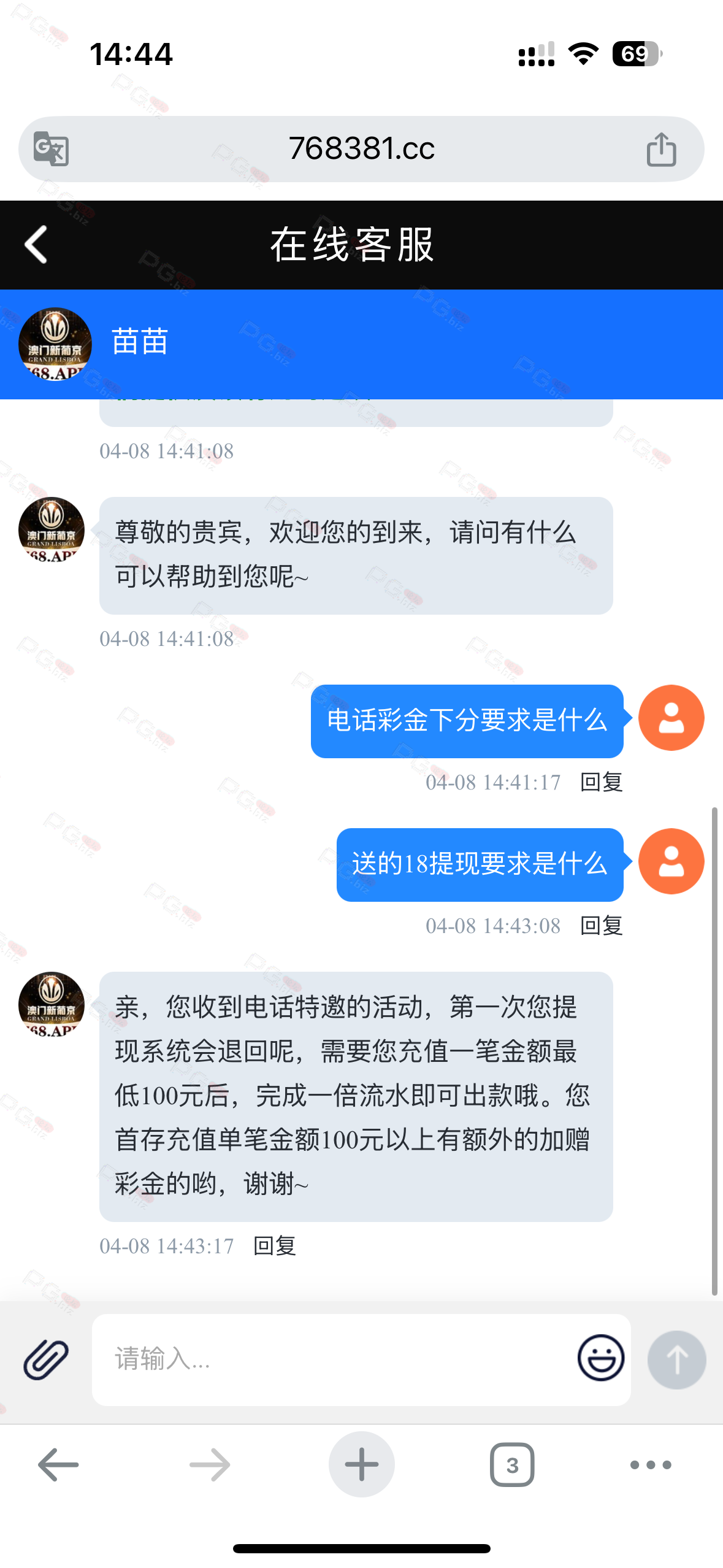Focus the 请输入 message field
Image resolution: width=723 pixels, height=1568 pixels.
click(331, 1359)
